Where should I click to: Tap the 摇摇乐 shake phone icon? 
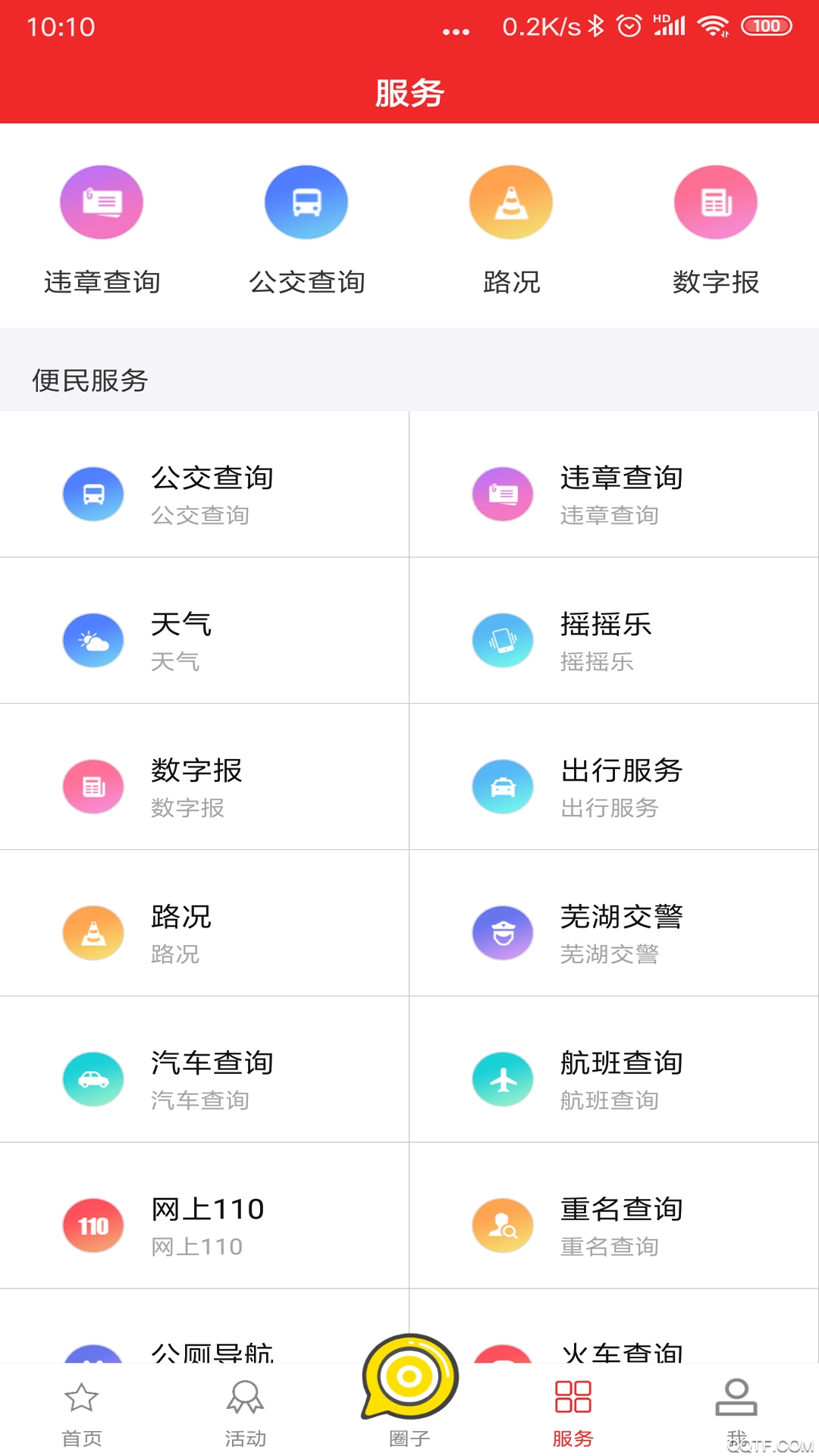coord(502,639)
